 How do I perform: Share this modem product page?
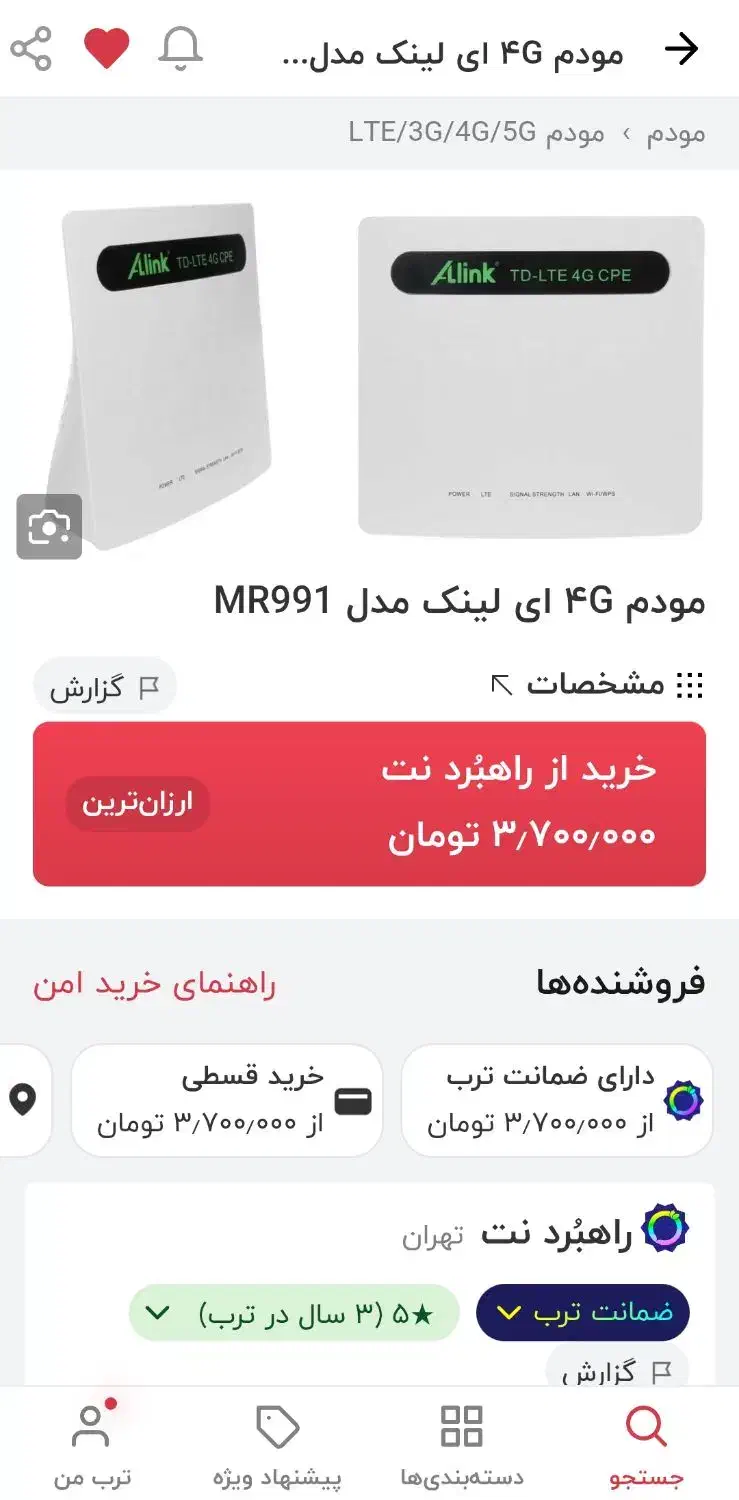[31, 48]
